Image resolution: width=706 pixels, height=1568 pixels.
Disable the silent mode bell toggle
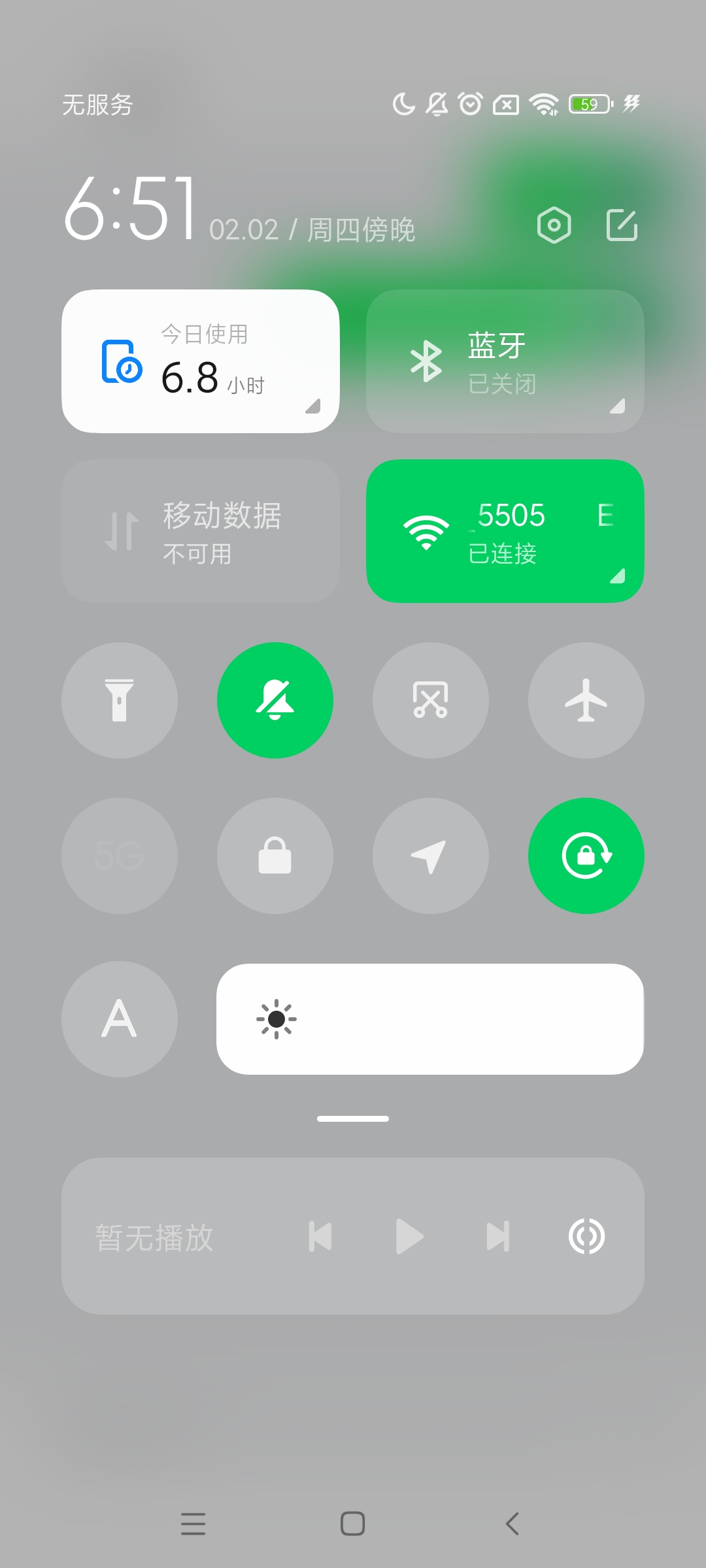pyautogui.click(x=275, y=700)
